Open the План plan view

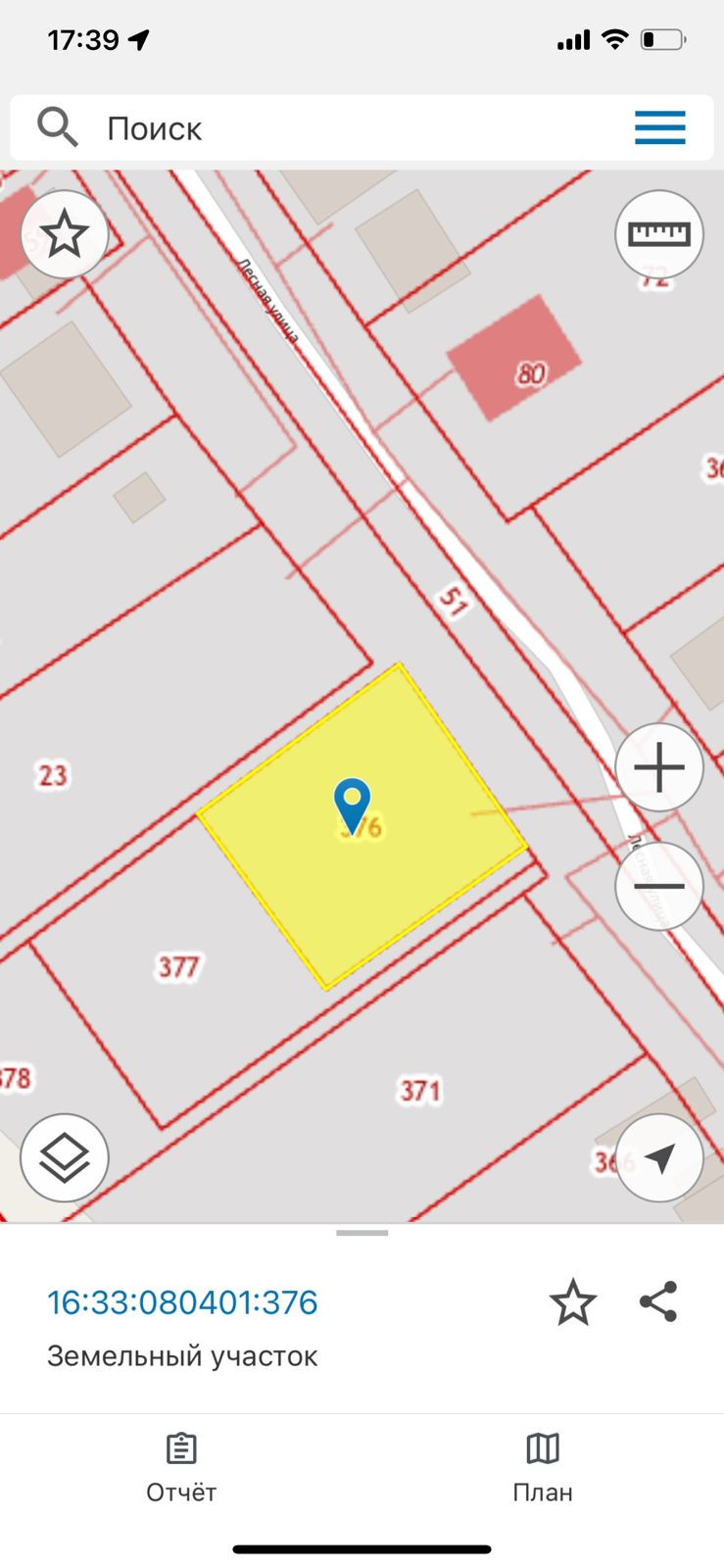pyautogui.click(x=543, y=1467)
